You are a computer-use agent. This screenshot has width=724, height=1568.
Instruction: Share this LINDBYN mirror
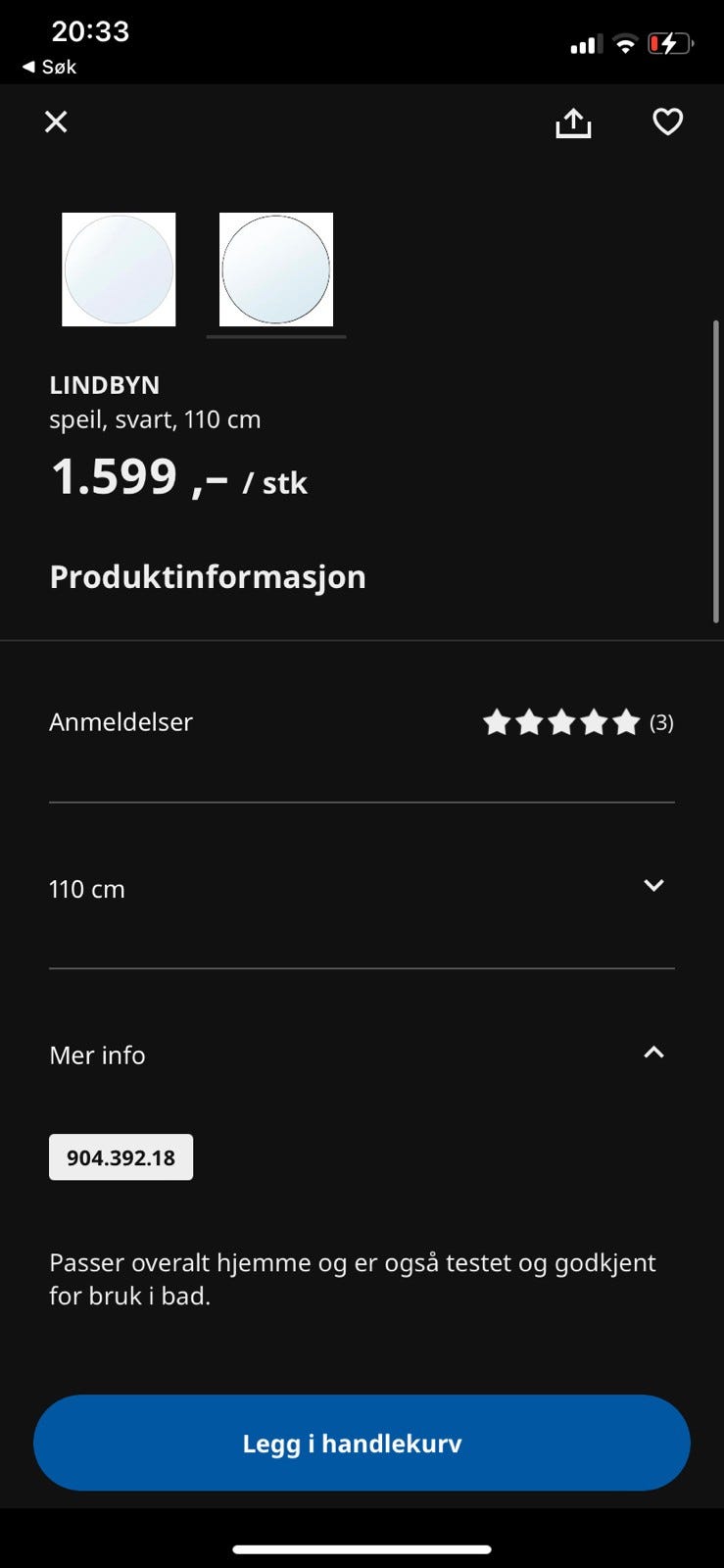coord(573,122)
